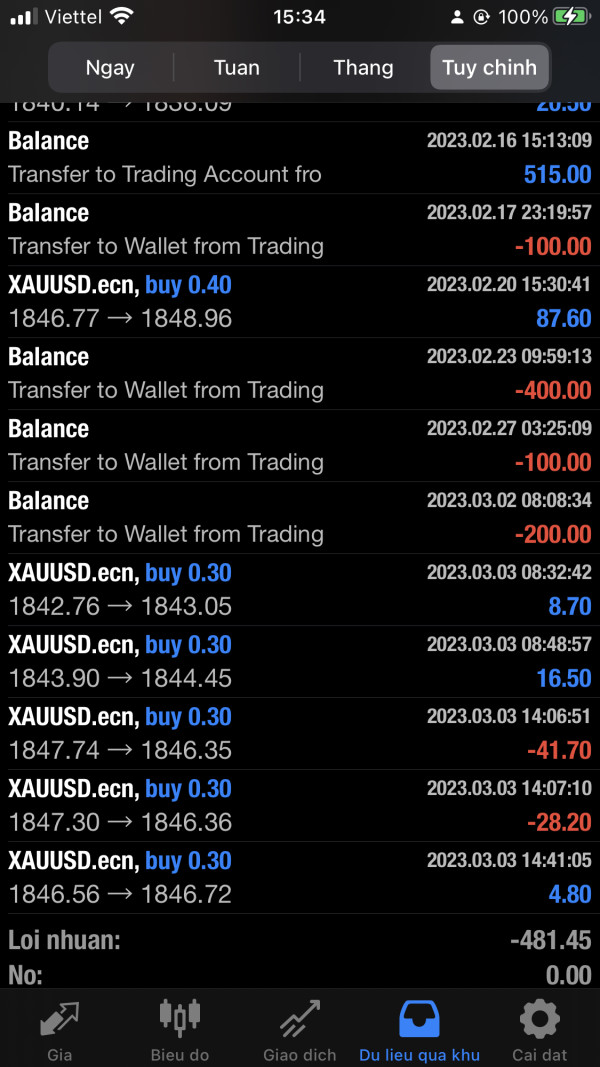Open the Cai dat settings tab
600x1067 pixels.
[x=539, y=1029]
